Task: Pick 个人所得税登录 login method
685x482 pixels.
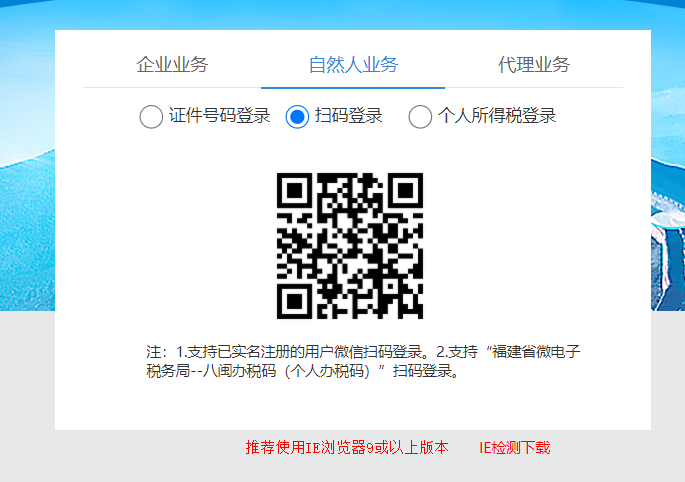Action: (x=420, y=116)
